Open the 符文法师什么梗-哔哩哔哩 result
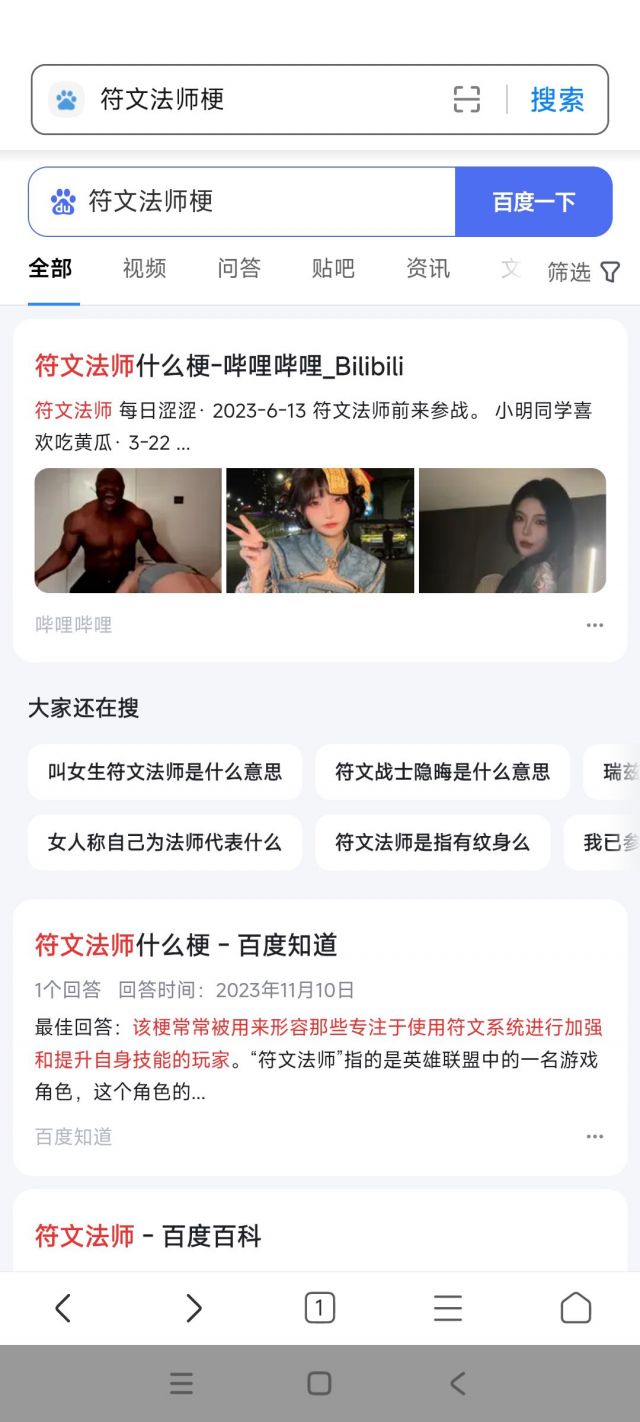The width and height of the screenshot is (640, 1422). point(219,366)
